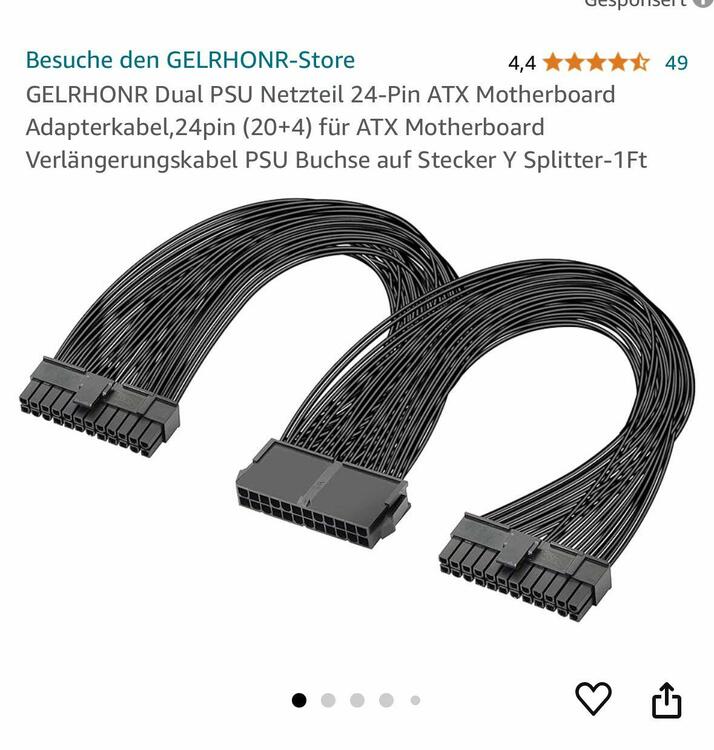Visit the GELRHONR store link

(190, 60)
